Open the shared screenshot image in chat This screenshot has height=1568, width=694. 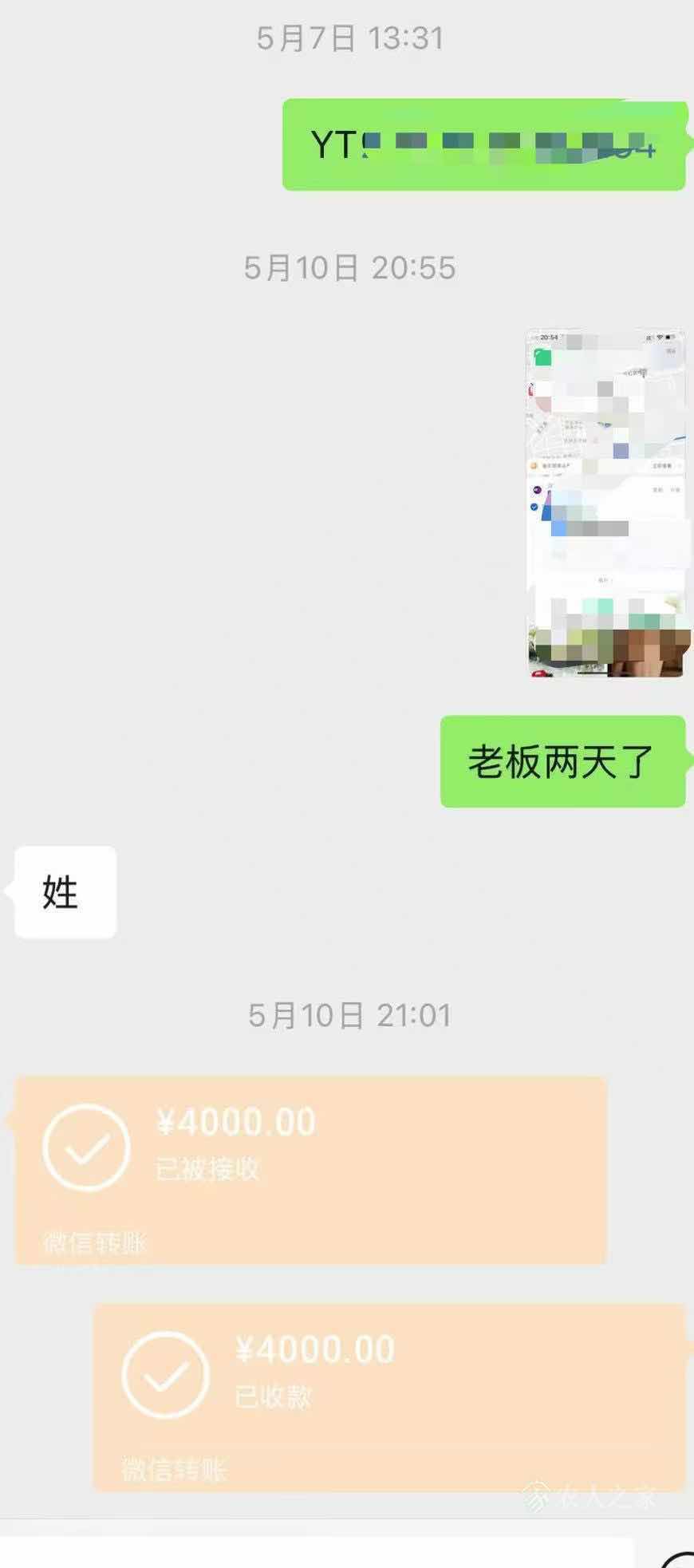tap(608, 504)
